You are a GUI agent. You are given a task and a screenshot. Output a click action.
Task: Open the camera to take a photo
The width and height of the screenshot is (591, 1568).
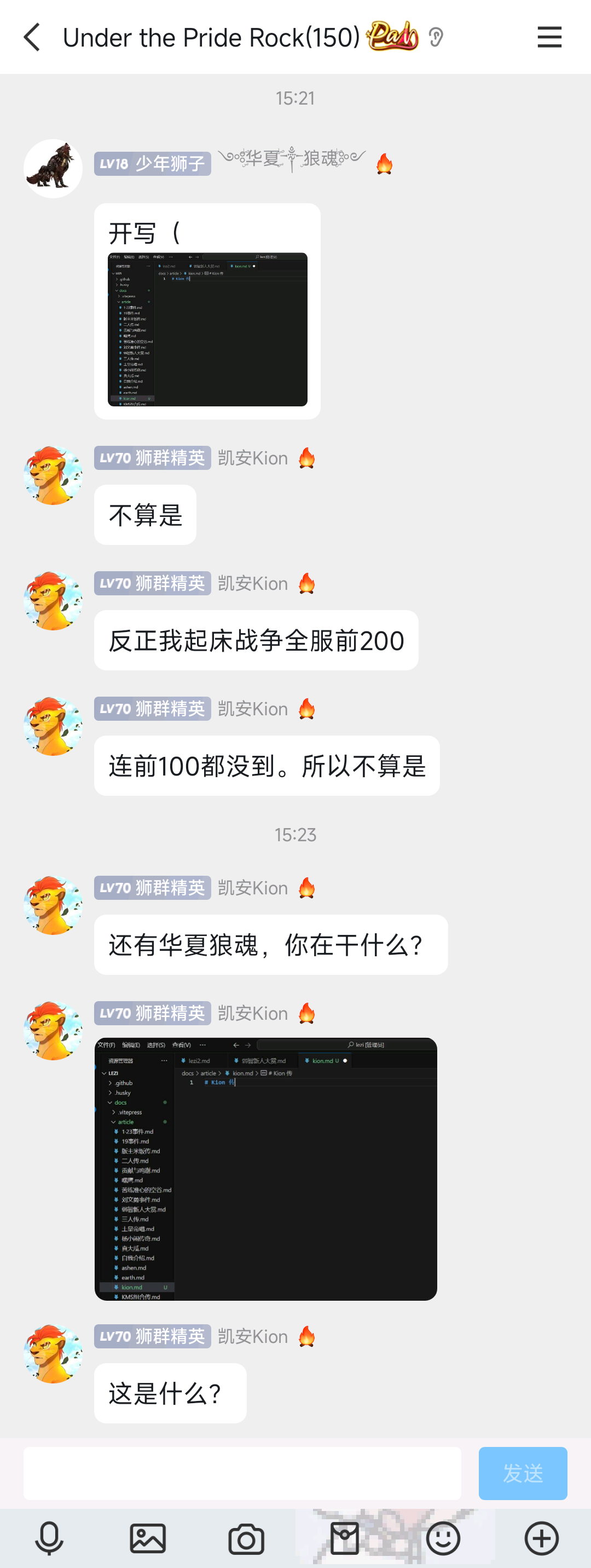246,1537
